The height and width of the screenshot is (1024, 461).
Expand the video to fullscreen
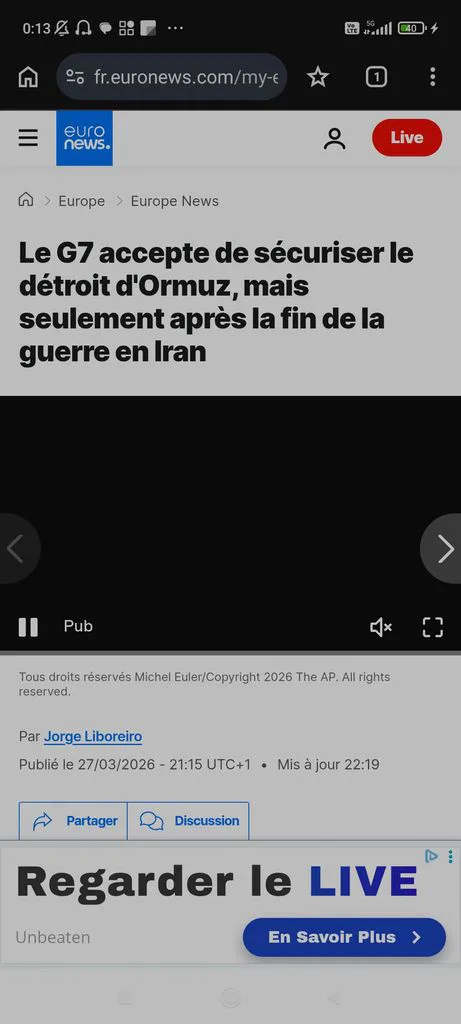433,627
